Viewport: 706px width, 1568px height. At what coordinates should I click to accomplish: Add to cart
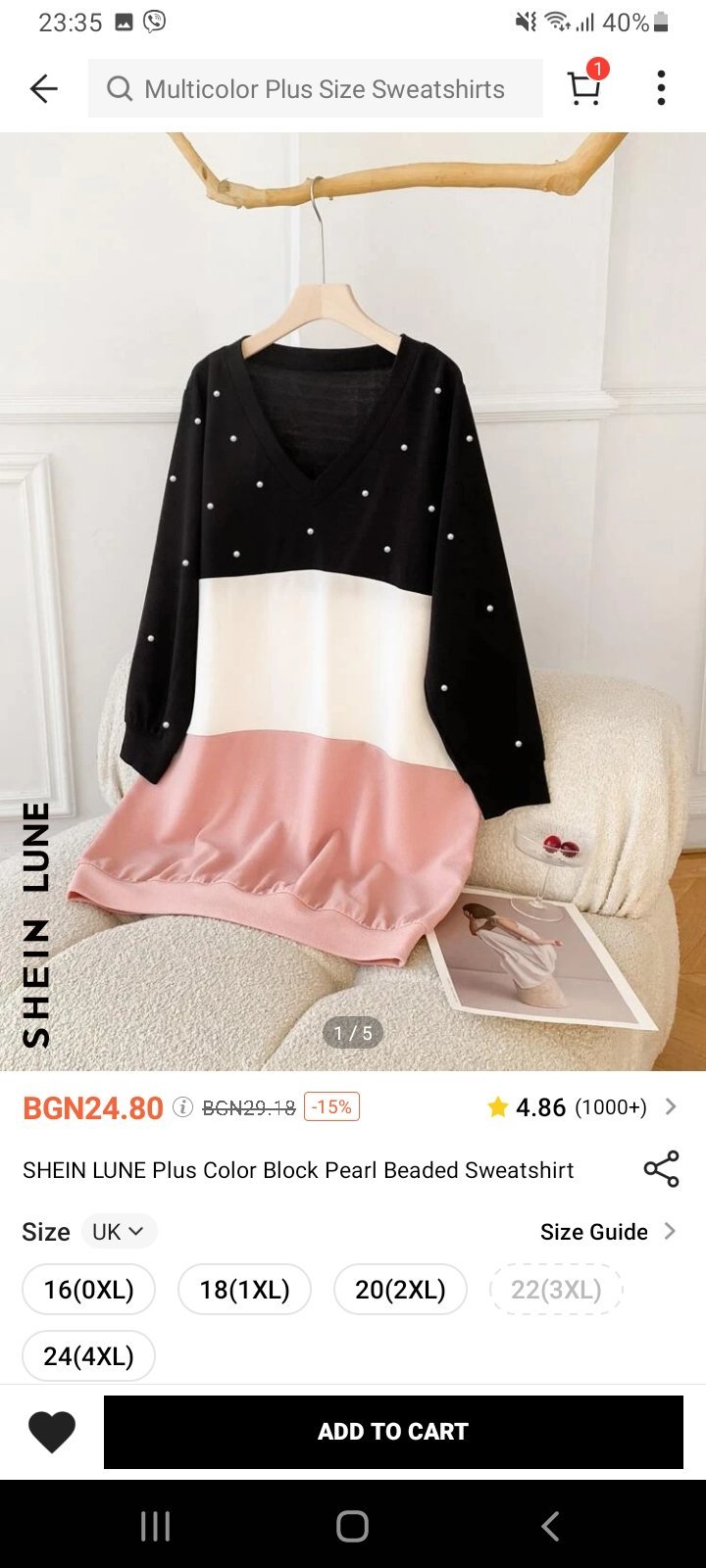coord(393,1432)
